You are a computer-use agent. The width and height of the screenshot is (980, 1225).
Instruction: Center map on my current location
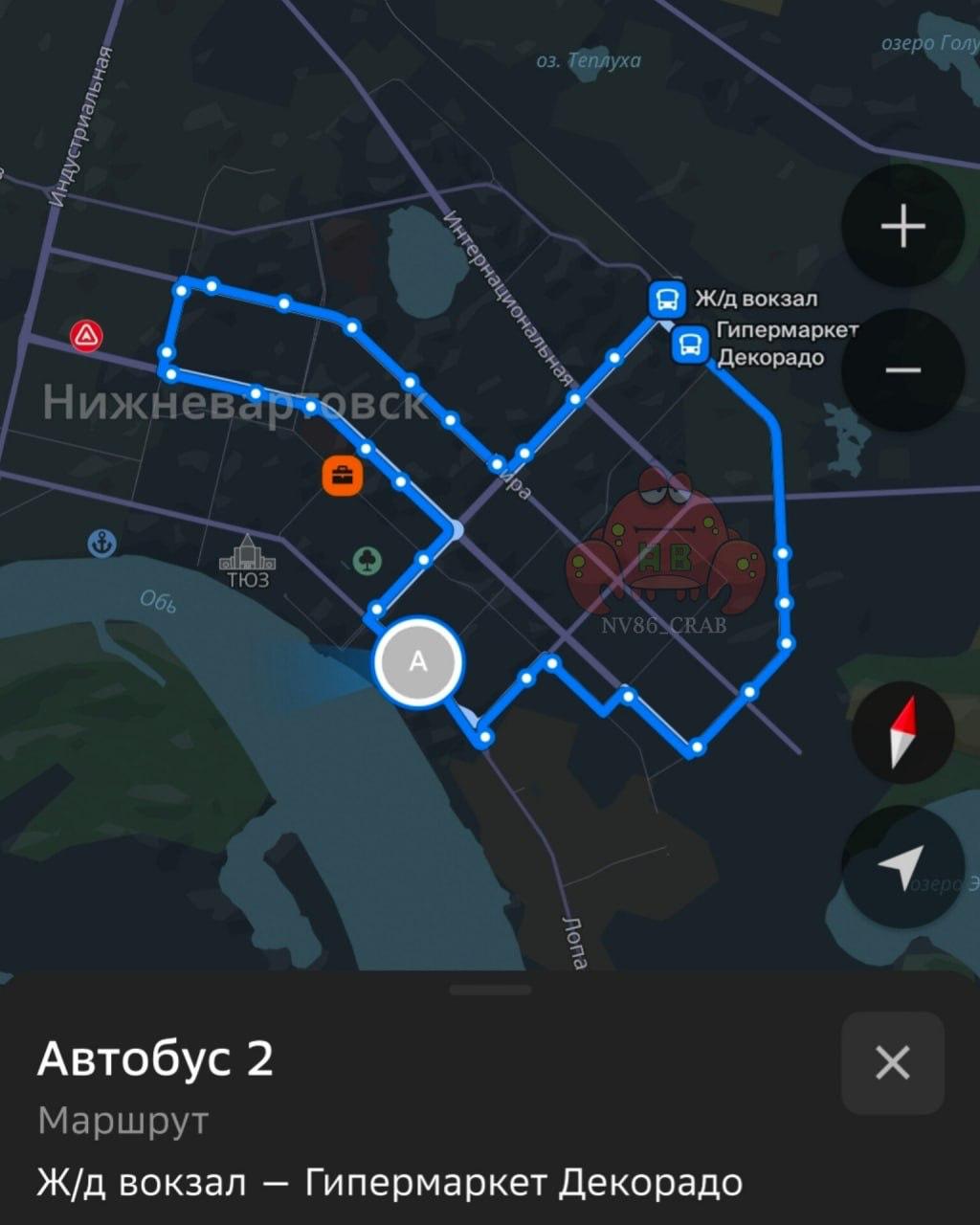click(x=902, y=866)
